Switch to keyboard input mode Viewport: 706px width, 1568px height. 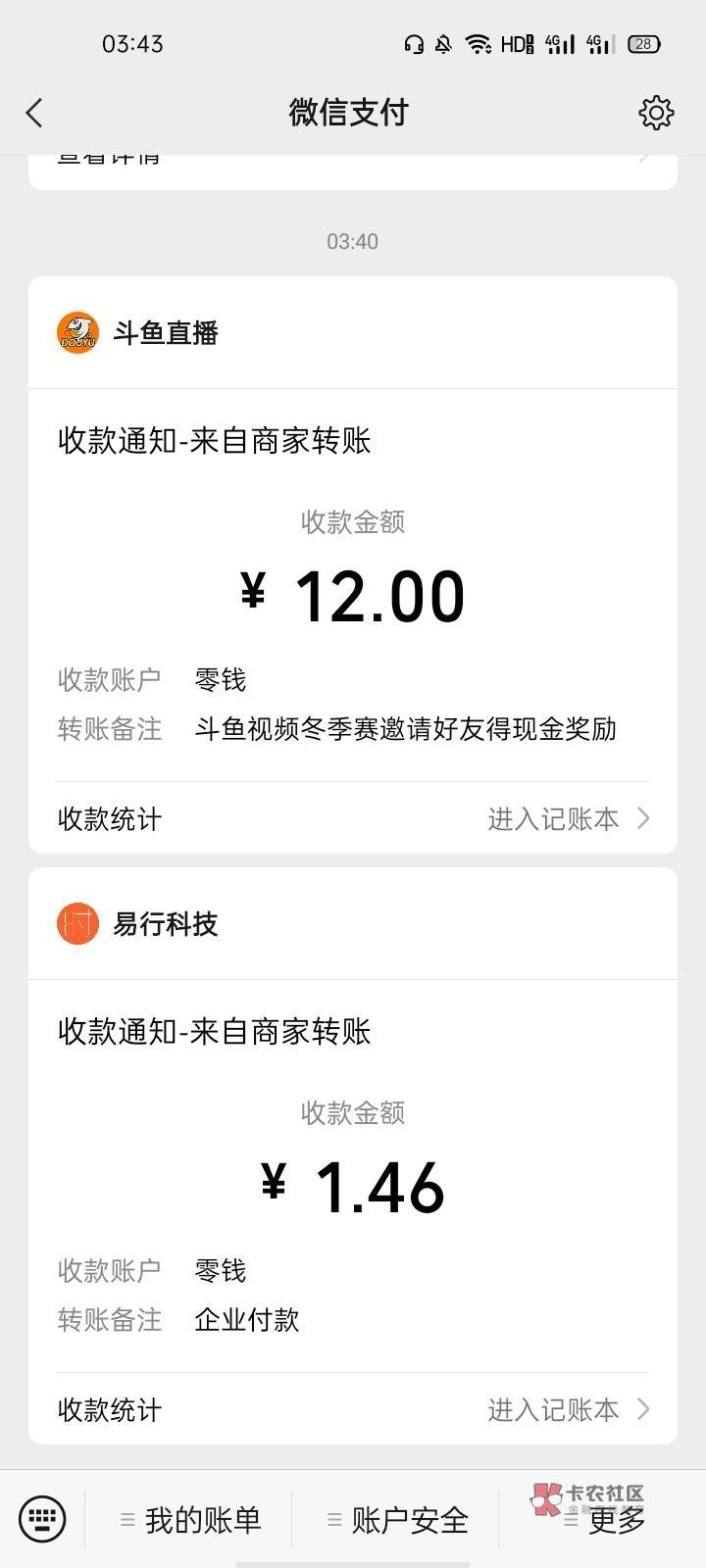click(42, 1519)
